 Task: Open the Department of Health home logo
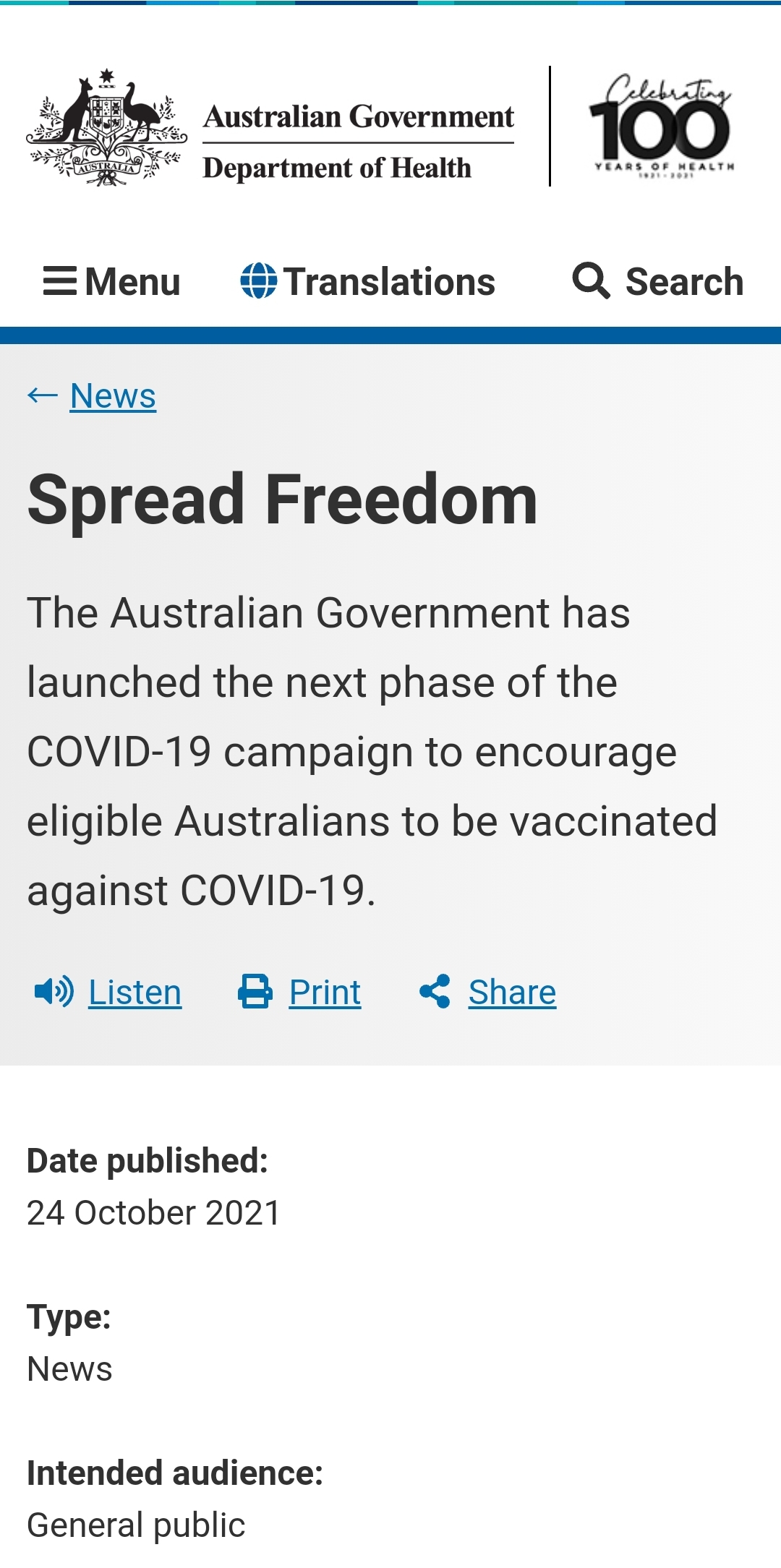270,128
